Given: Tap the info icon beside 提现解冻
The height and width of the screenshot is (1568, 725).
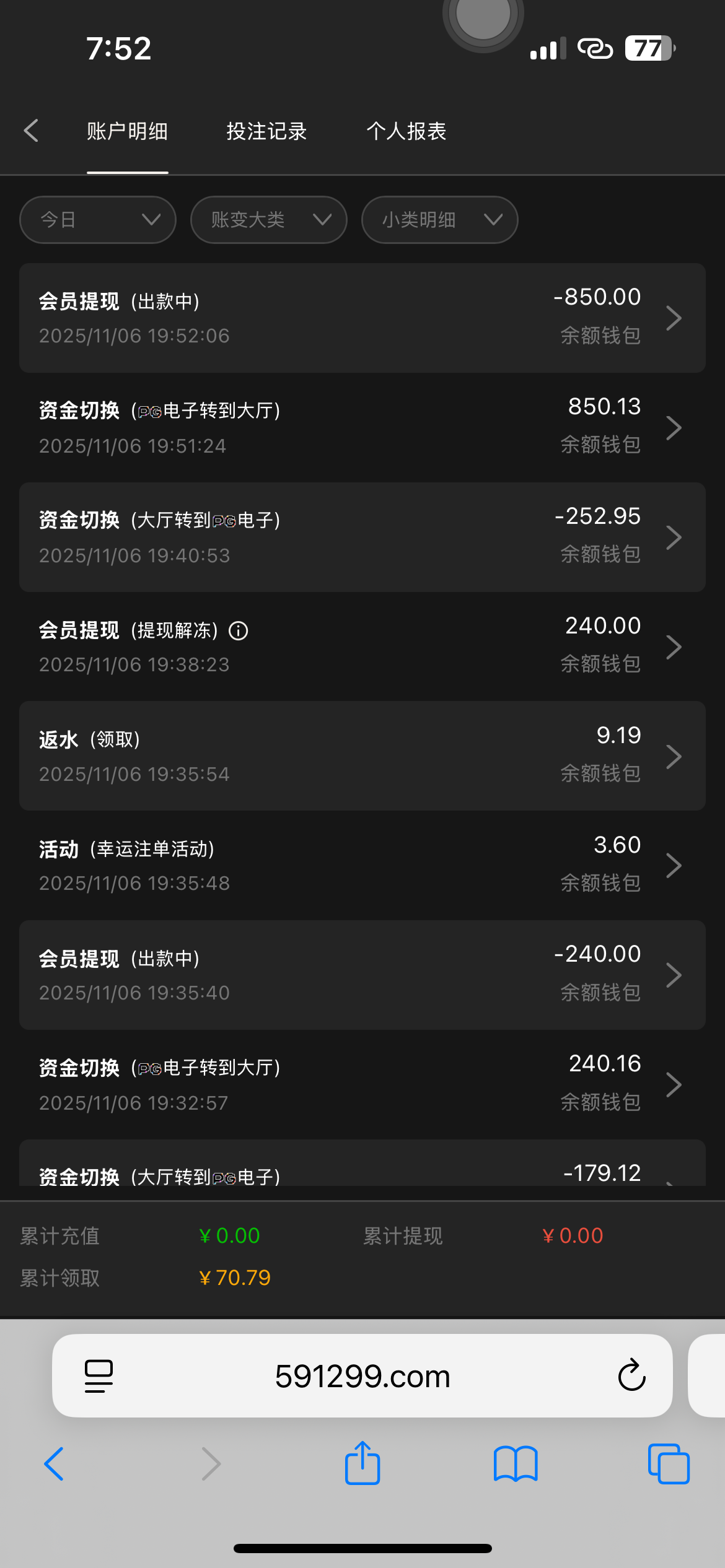Looking at the screenshot, I should click(x=239, y=631).
